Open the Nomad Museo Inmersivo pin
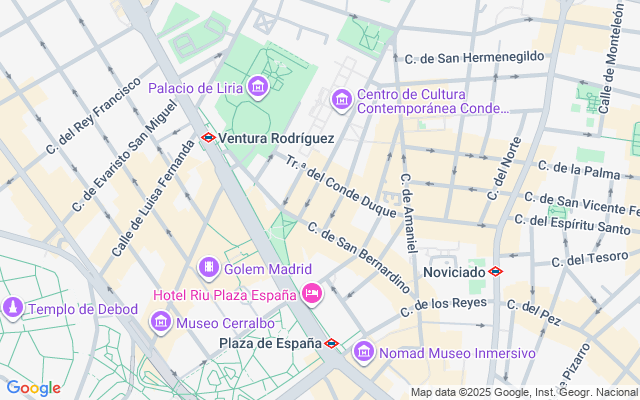This screenshot has width=640, height=400. tap(363, 352)
